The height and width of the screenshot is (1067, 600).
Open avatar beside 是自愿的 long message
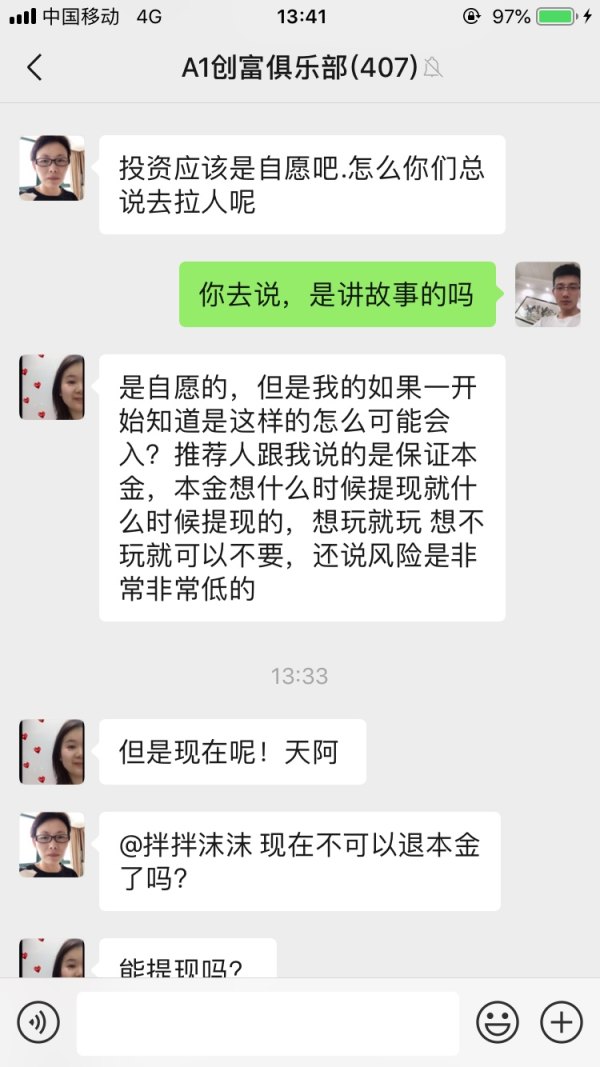tap(52, 387)
